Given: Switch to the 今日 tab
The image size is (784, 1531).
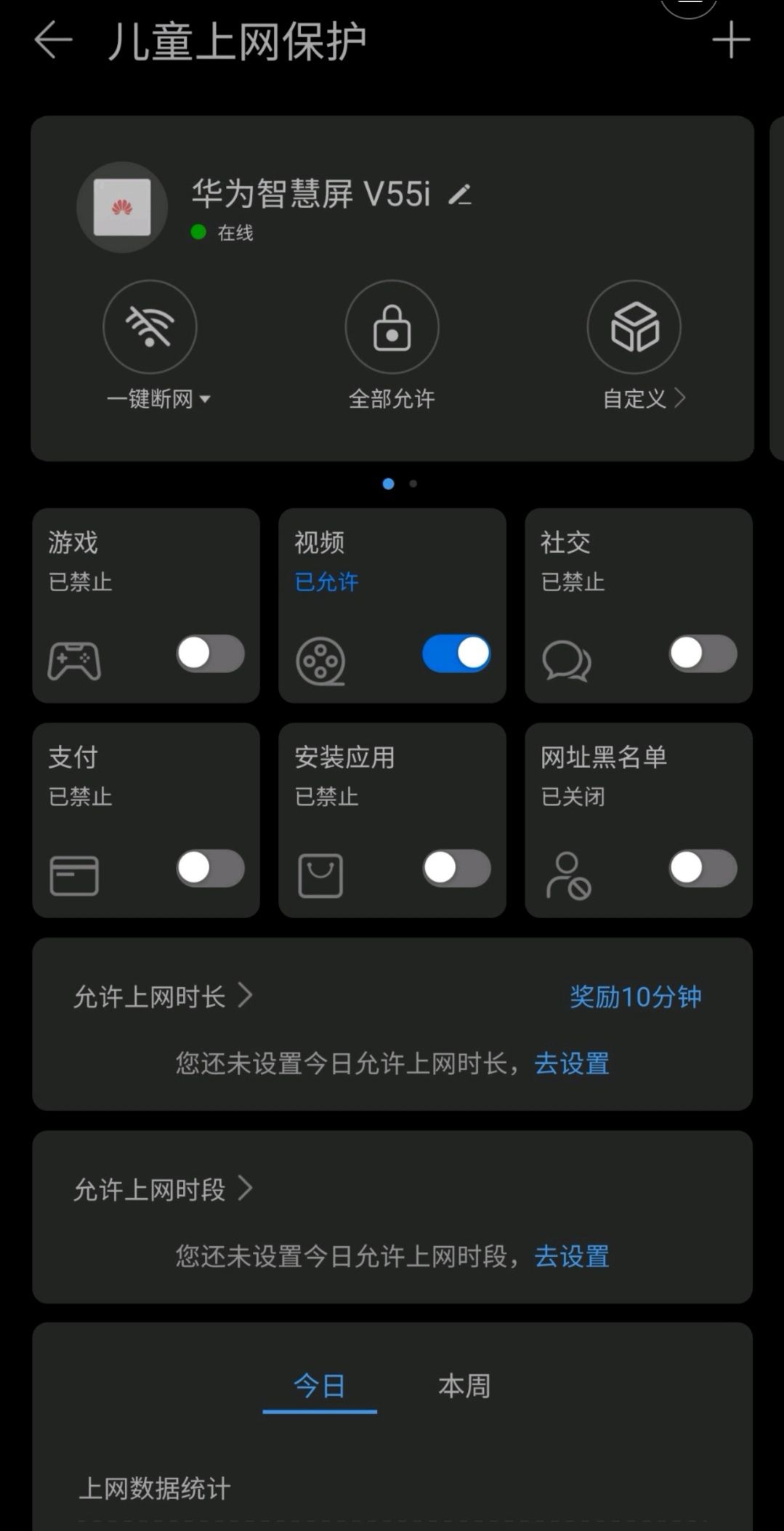Looking at the screenshot, I should pos(320,1386).
